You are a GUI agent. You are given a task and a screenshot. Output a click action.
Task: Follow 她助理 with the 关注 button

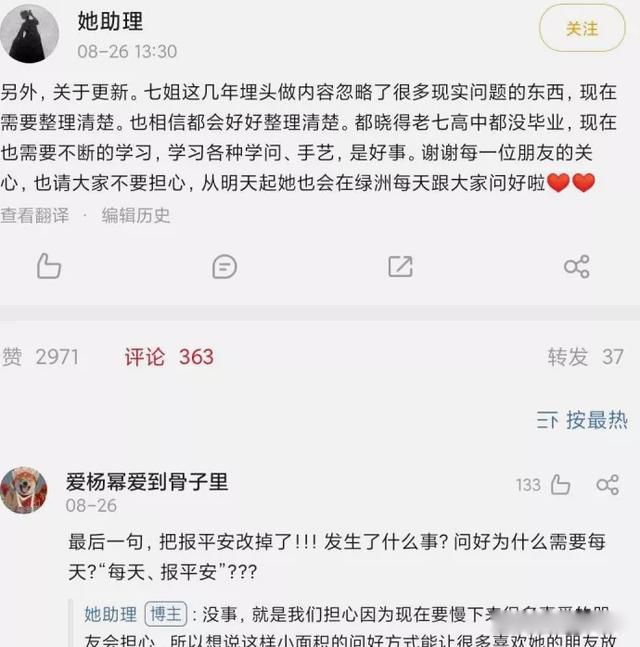pos(581,29)
